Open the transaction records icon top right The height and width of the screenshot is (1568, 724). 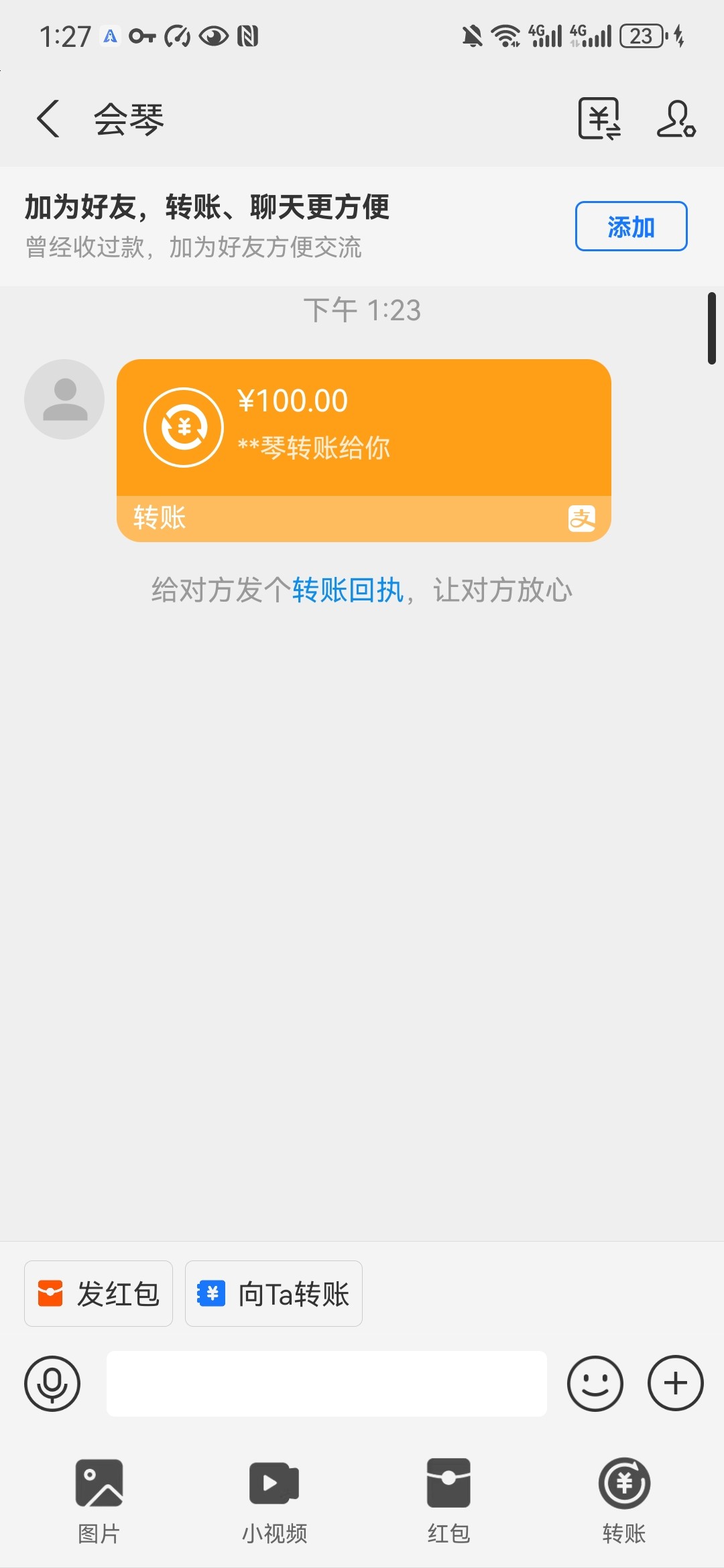point(599,118)
